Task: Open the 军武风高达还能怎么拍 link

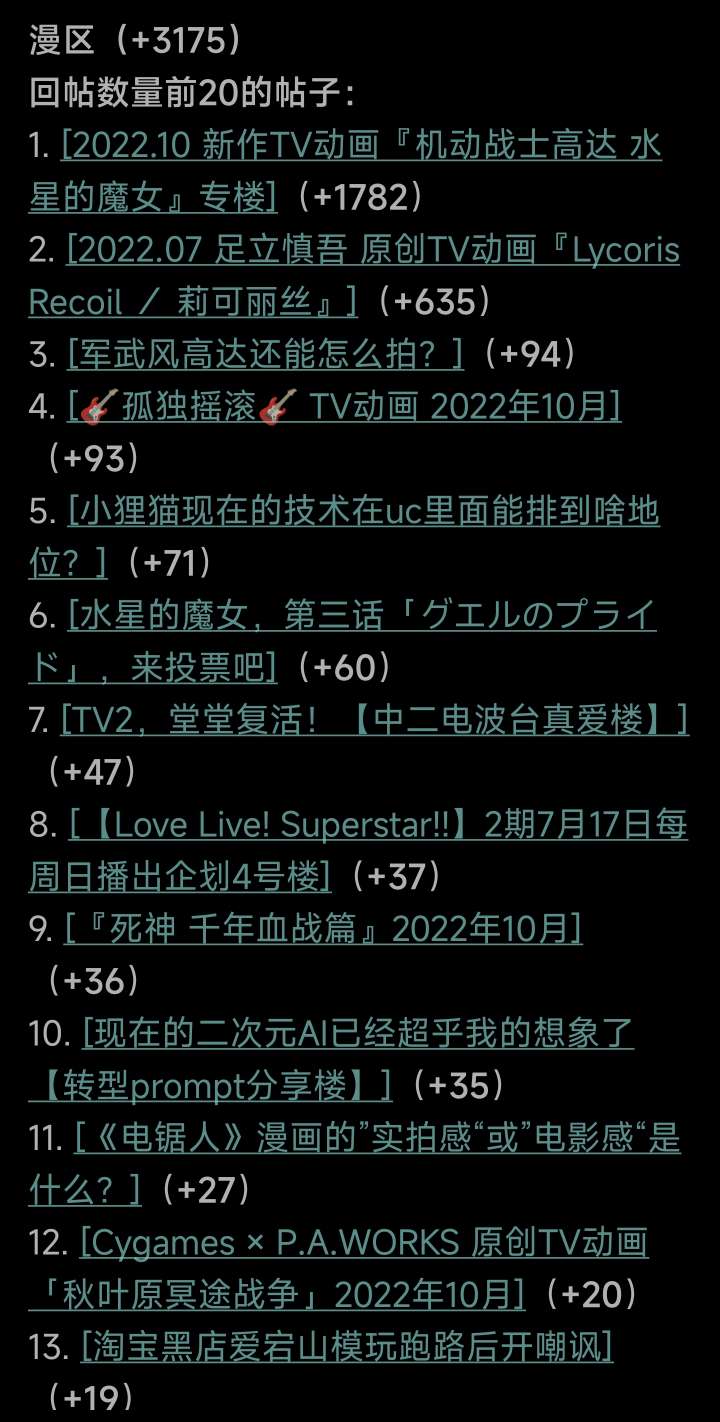Action: click(x=266, y=353)
